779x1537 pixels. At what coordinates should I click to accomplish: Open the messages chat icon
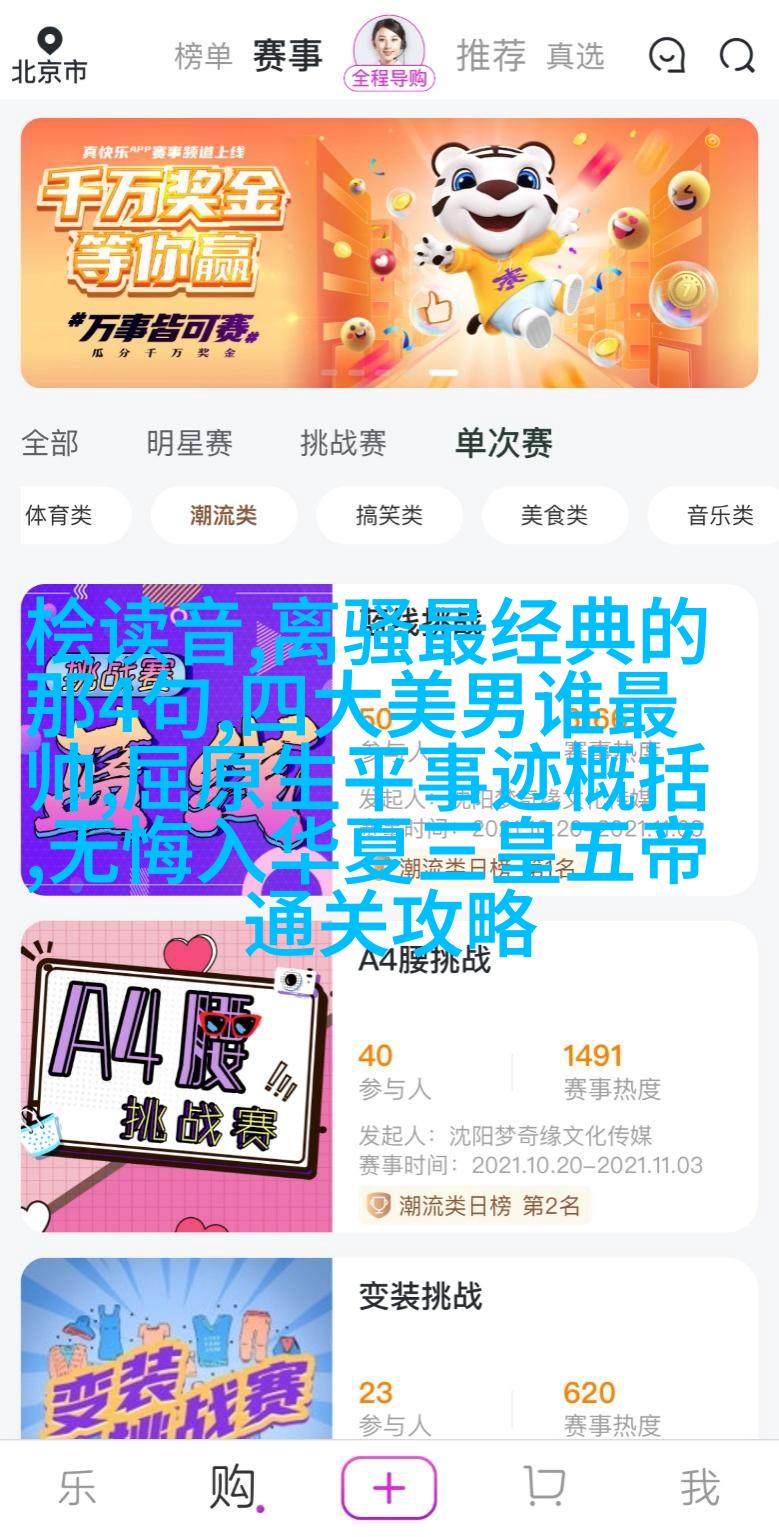(x=666, y=55)
